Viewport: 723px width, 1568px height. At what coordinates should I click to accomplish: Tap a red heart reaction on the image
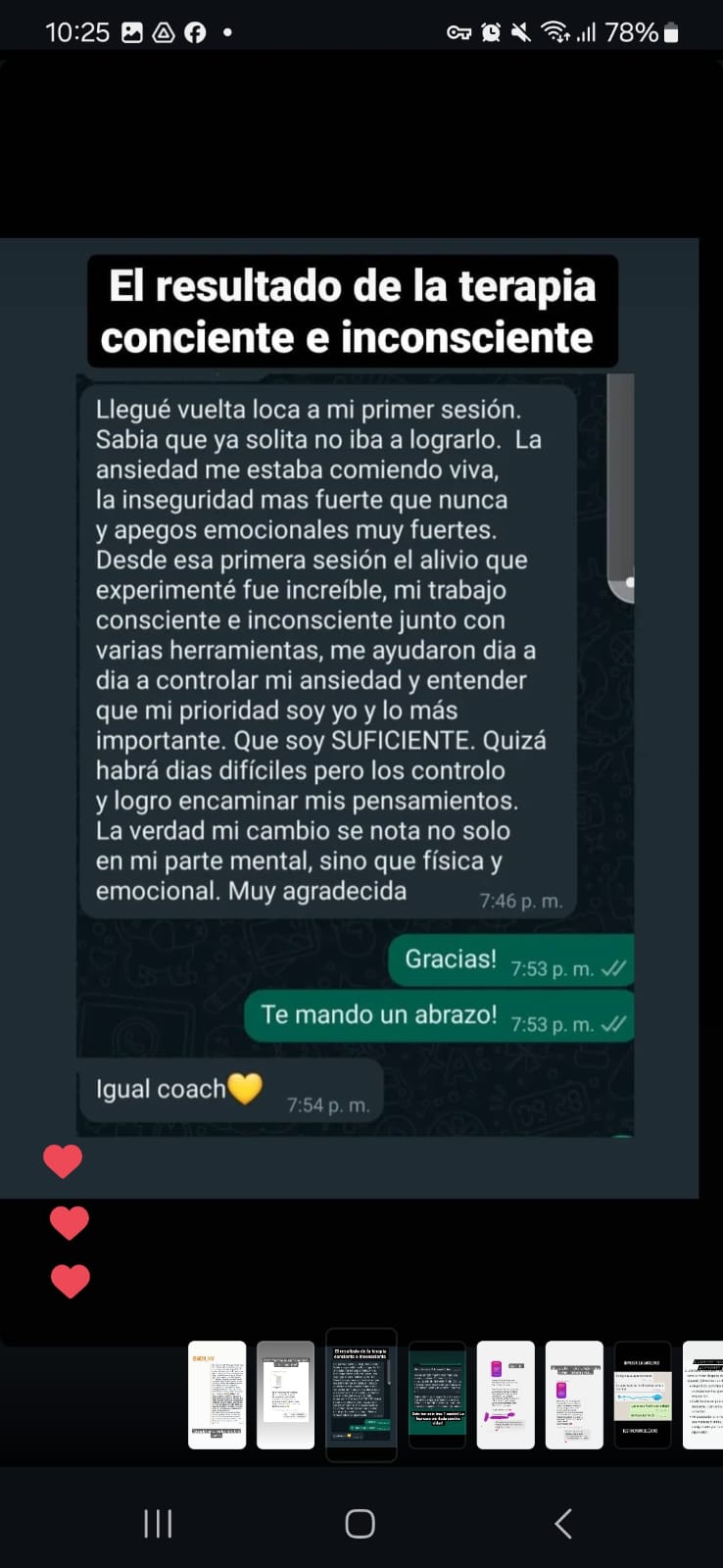pos(63,1160)
